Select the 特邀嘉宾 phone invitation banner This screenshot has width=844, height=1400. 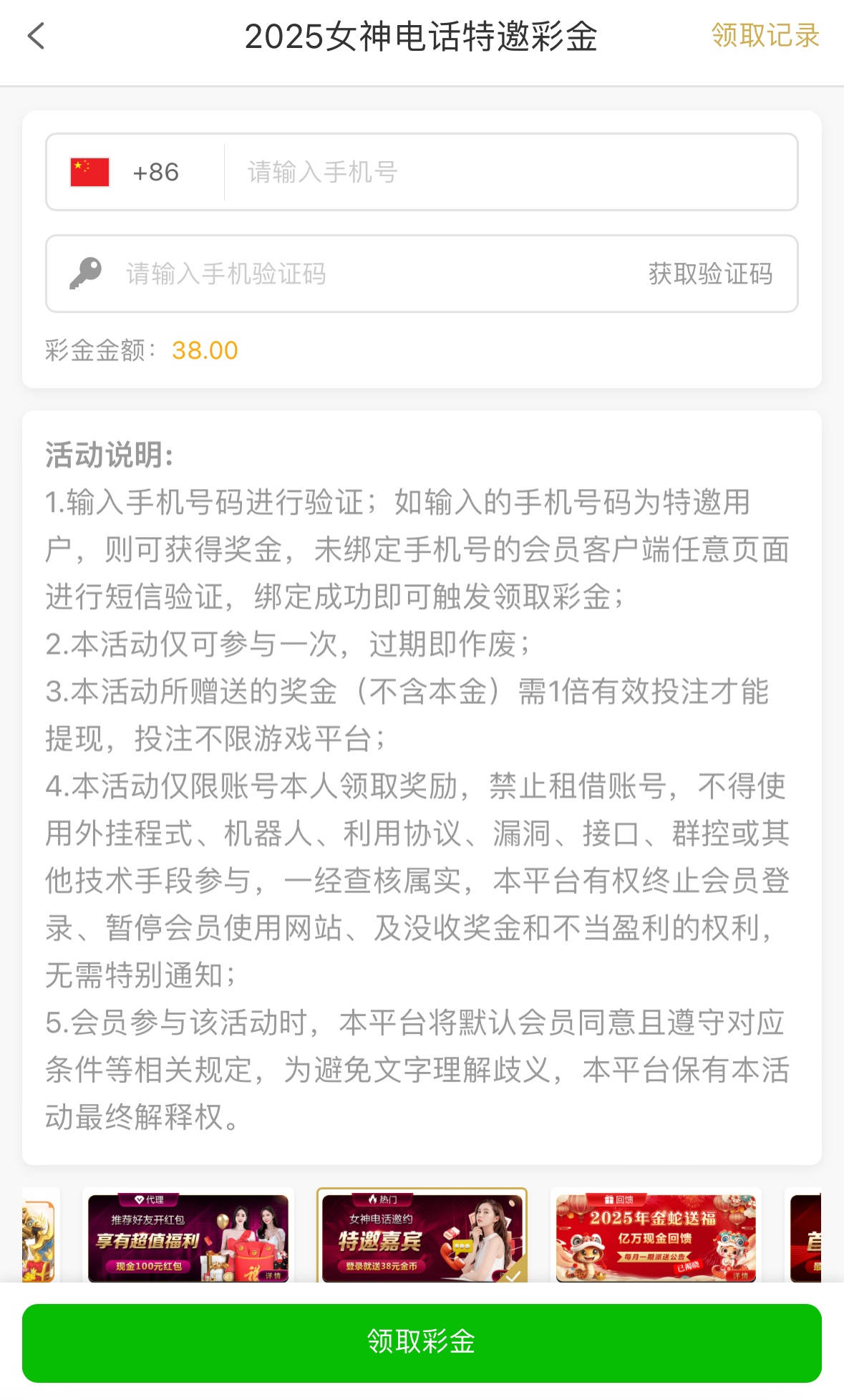(x=422, y=1237)
